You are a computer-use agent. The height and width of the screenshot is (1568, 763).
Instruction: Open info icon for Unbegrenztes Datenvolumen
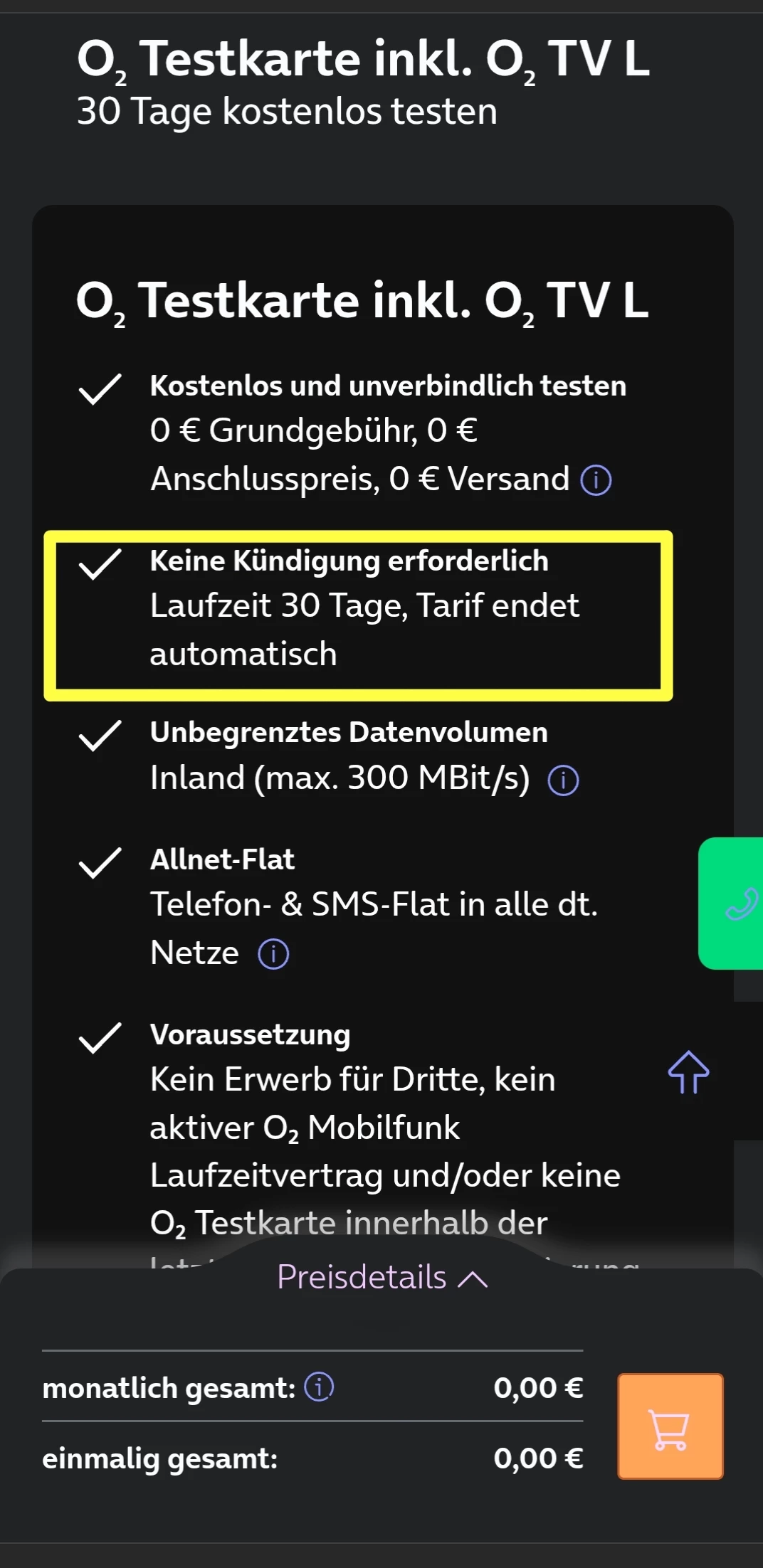point(563,780)
